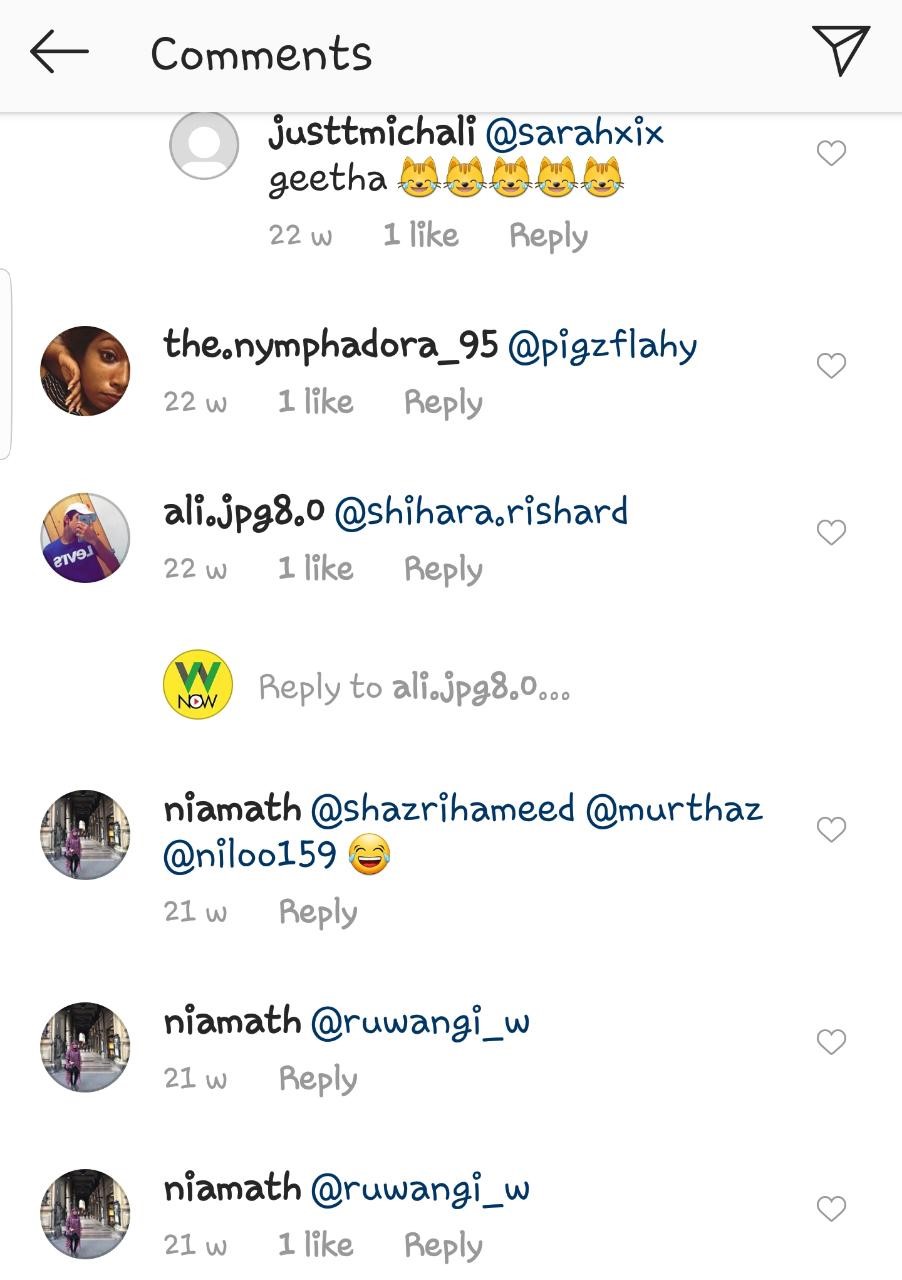
Task: Open ali.jpg8.0's profile picture
Action: click(85, 537)
